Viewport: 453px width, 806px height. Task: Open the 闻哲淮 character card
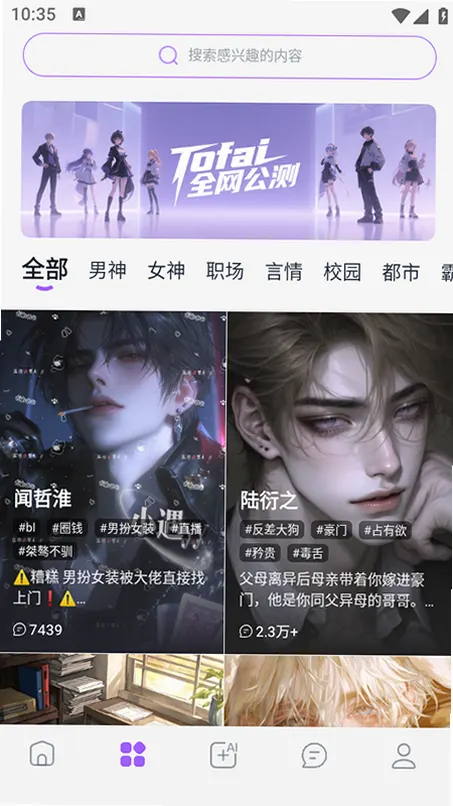coord(112,481)
